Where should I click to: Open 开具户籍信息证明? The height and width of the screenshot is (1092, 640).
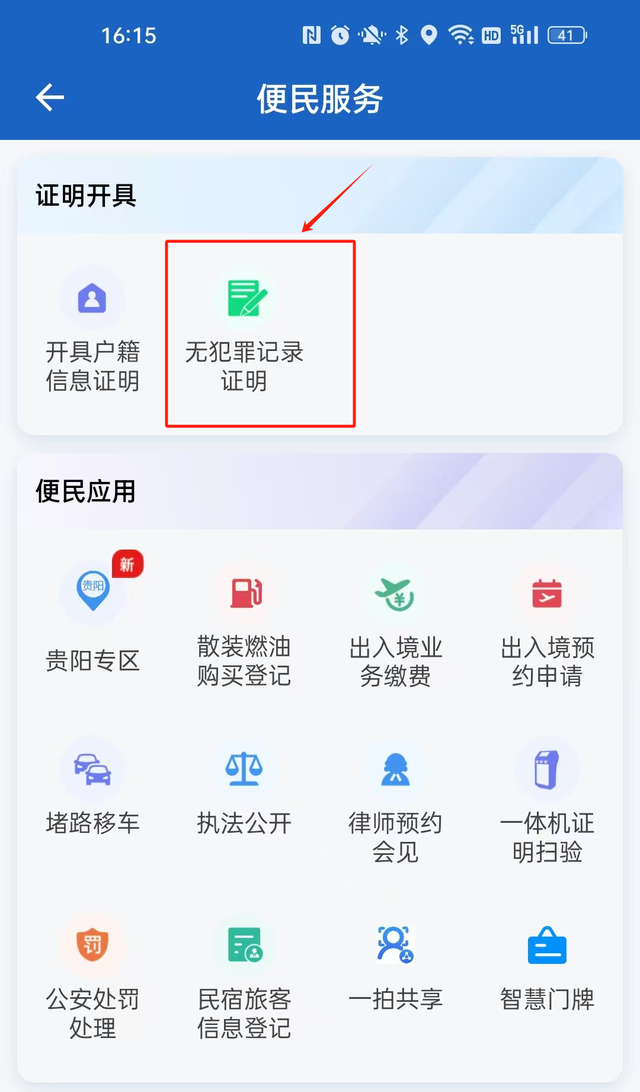click(93, 330)
